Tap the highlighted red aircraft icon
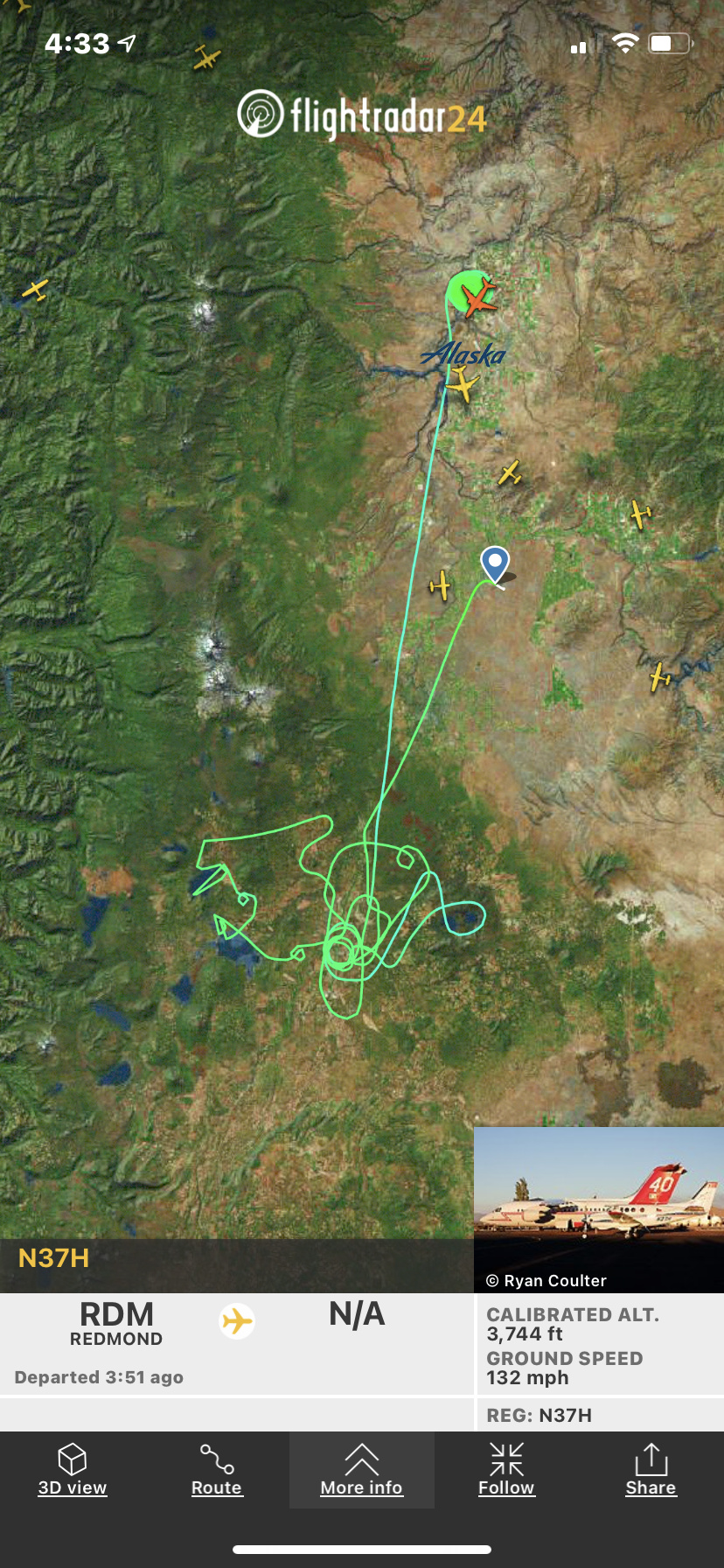This screenshot has width=724, height=1568. click(x=478, y=297)
